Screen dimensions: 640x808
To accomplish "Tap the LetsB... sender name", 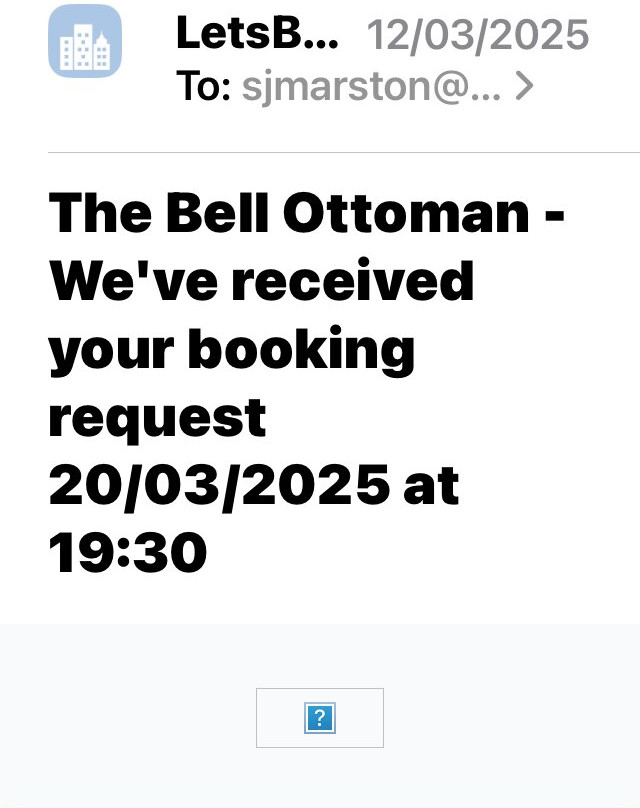I will 257,37.
